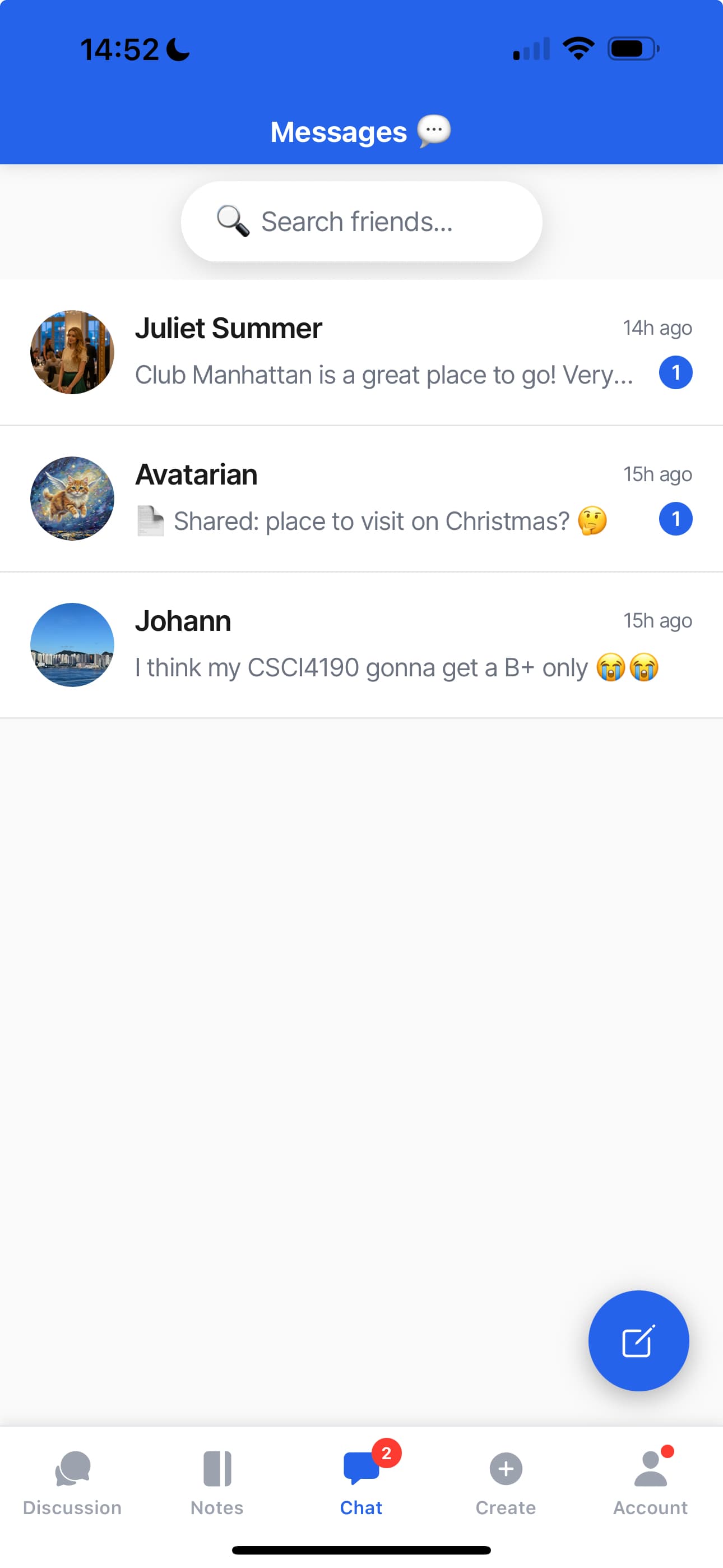This screenshot has height=1568, width=723.
Task: Click the document icon in Avatarian's shared message
Action: pyautogui.click(x=150, y=520)
